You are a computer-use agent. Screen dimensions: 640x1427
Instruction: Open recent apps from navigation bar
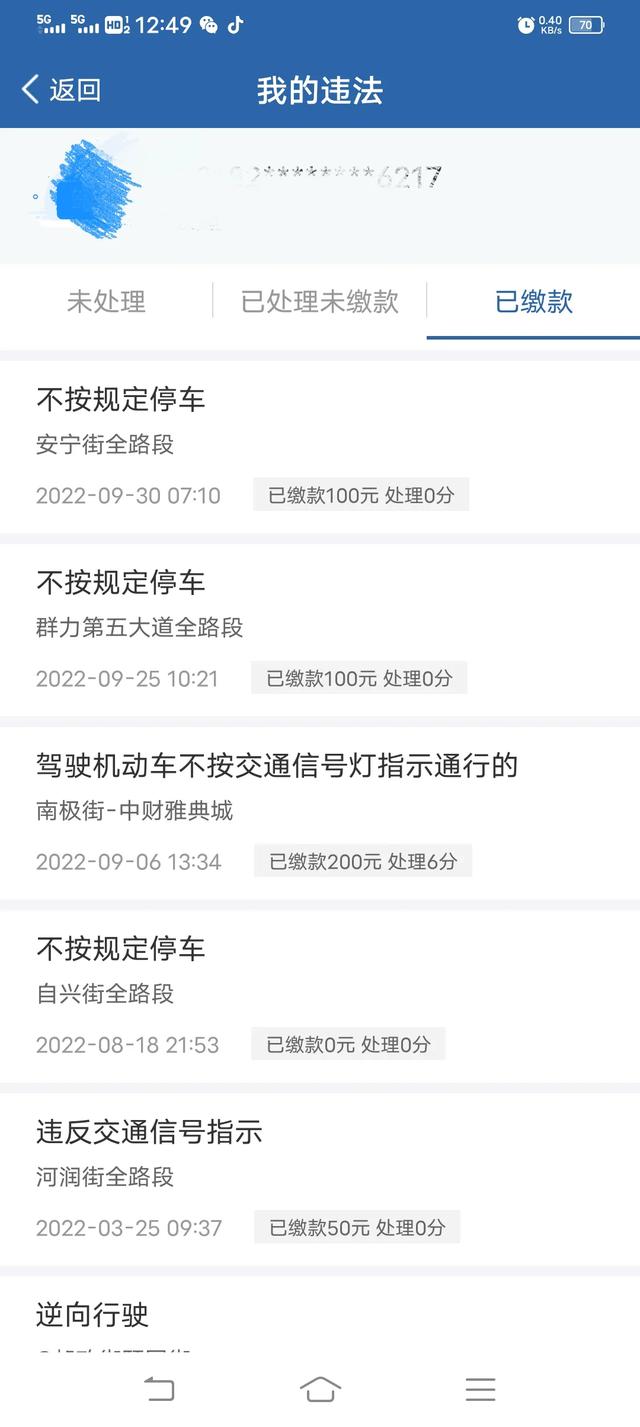[480, 1389]
